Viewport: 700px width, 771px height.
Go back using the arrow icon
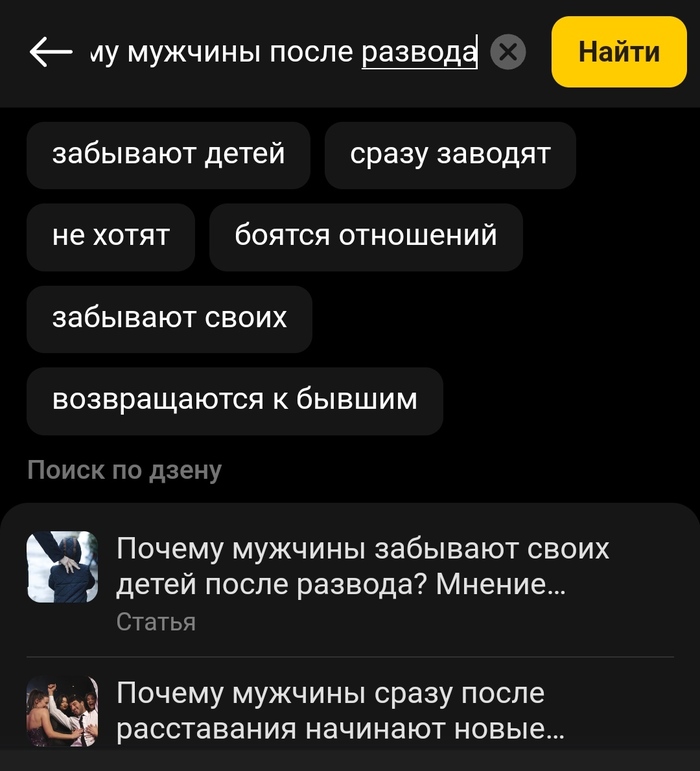[x=50, y=52]
